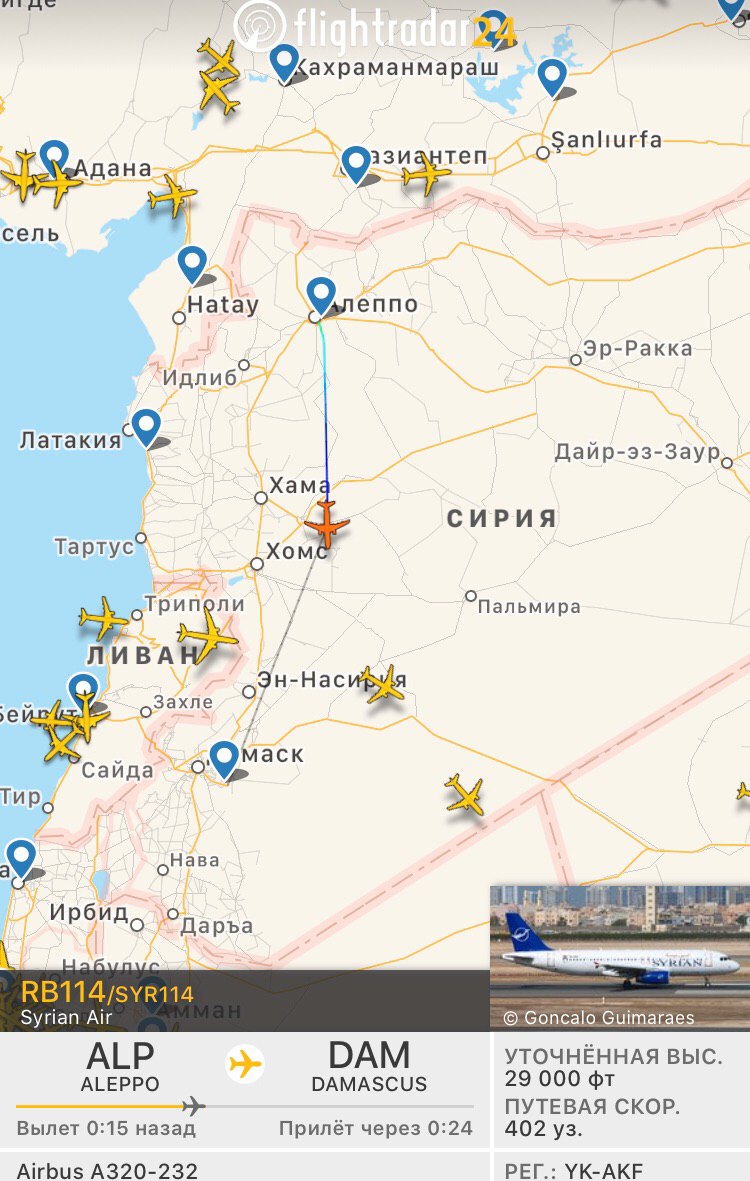The width and height of the screenshot is (750, 1181).
Task: Select the yellow aircraft over En-Nasiriya
Action: click(384, 684)
